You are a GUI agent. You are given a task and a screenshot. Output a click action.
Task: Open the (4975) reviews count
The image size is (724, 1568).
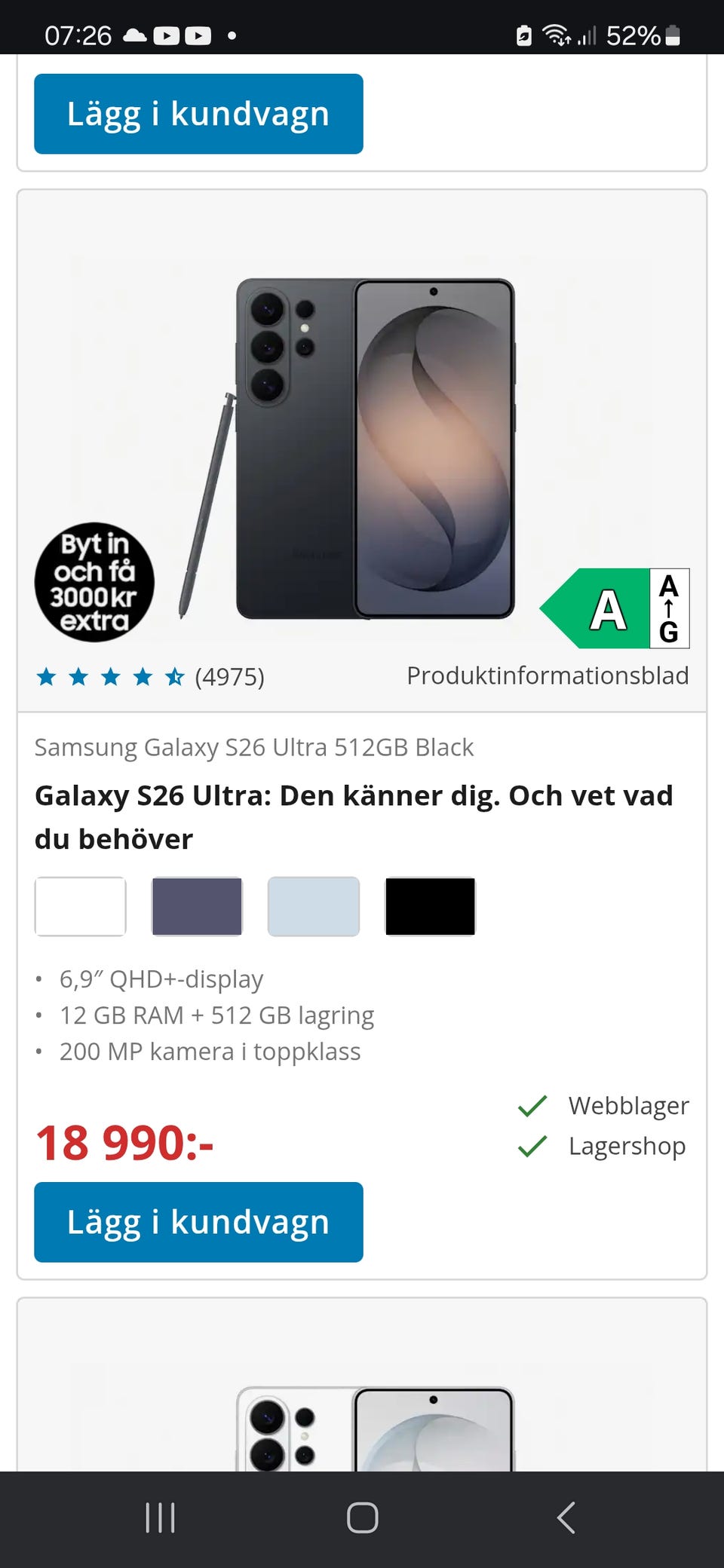tap(229, 677)
